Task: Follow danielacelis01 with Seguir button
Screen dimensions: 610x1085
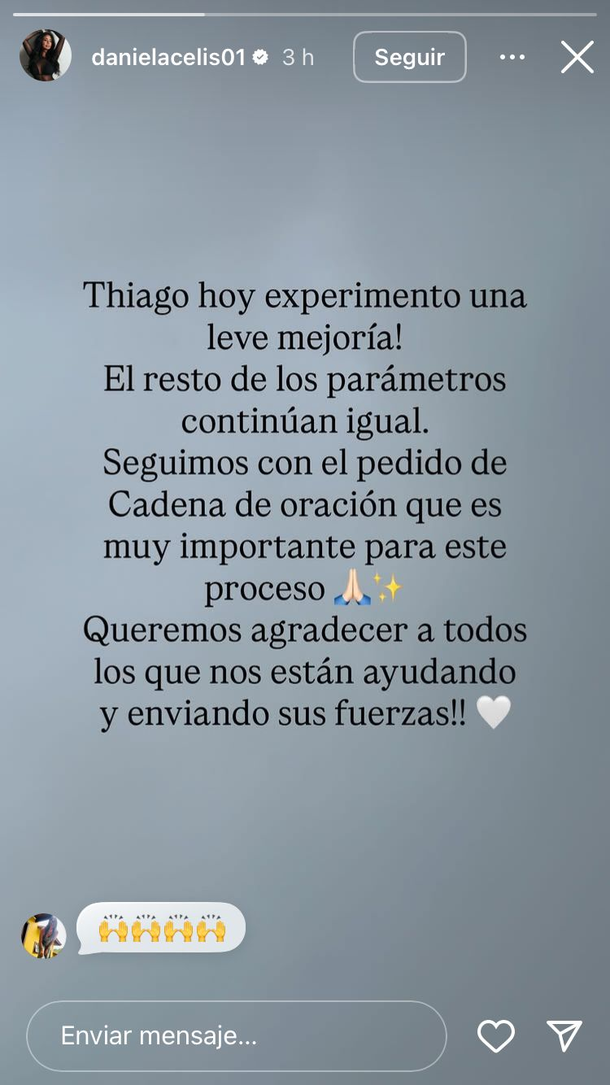Action: point(409,57)
